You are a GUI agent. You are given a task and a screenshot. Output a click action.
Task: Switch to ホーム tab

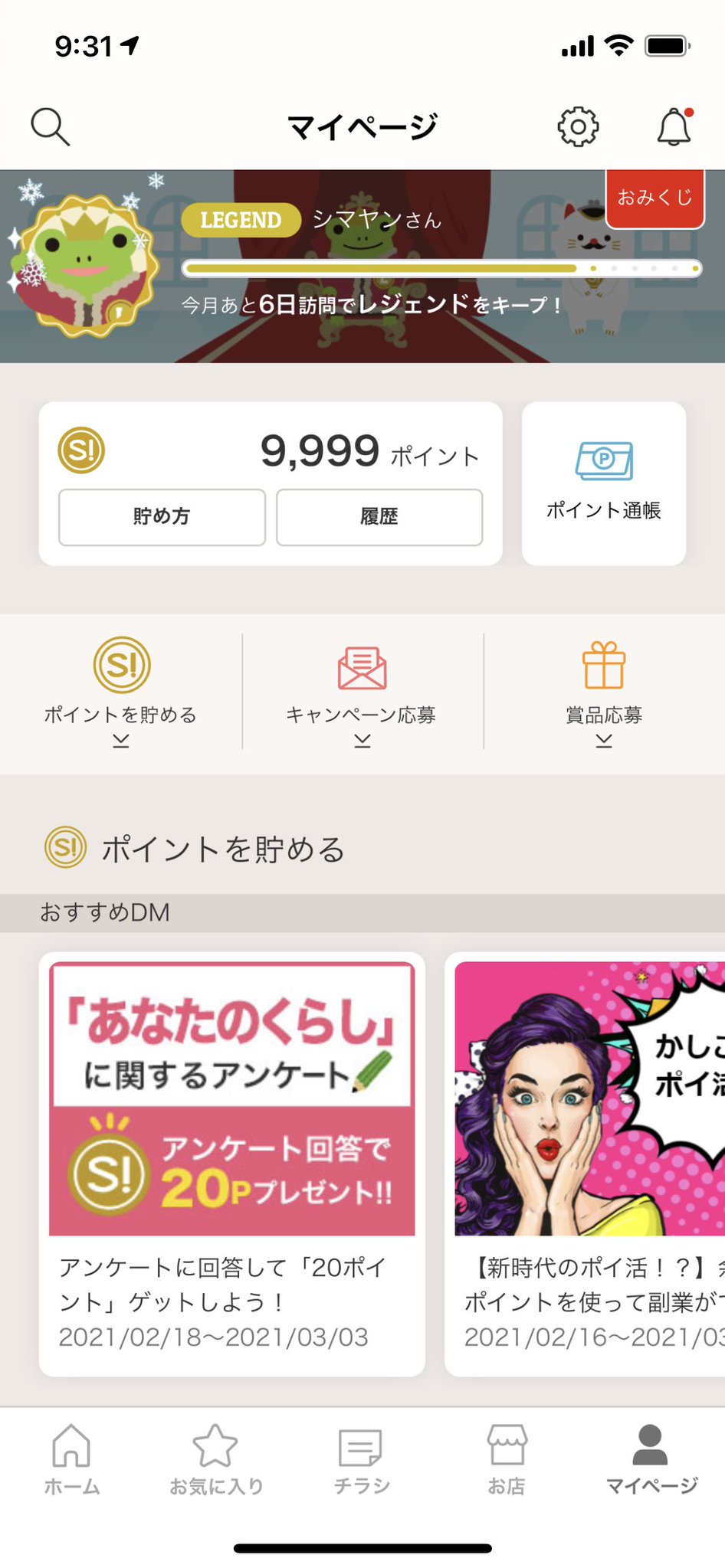coord(72,1460)
